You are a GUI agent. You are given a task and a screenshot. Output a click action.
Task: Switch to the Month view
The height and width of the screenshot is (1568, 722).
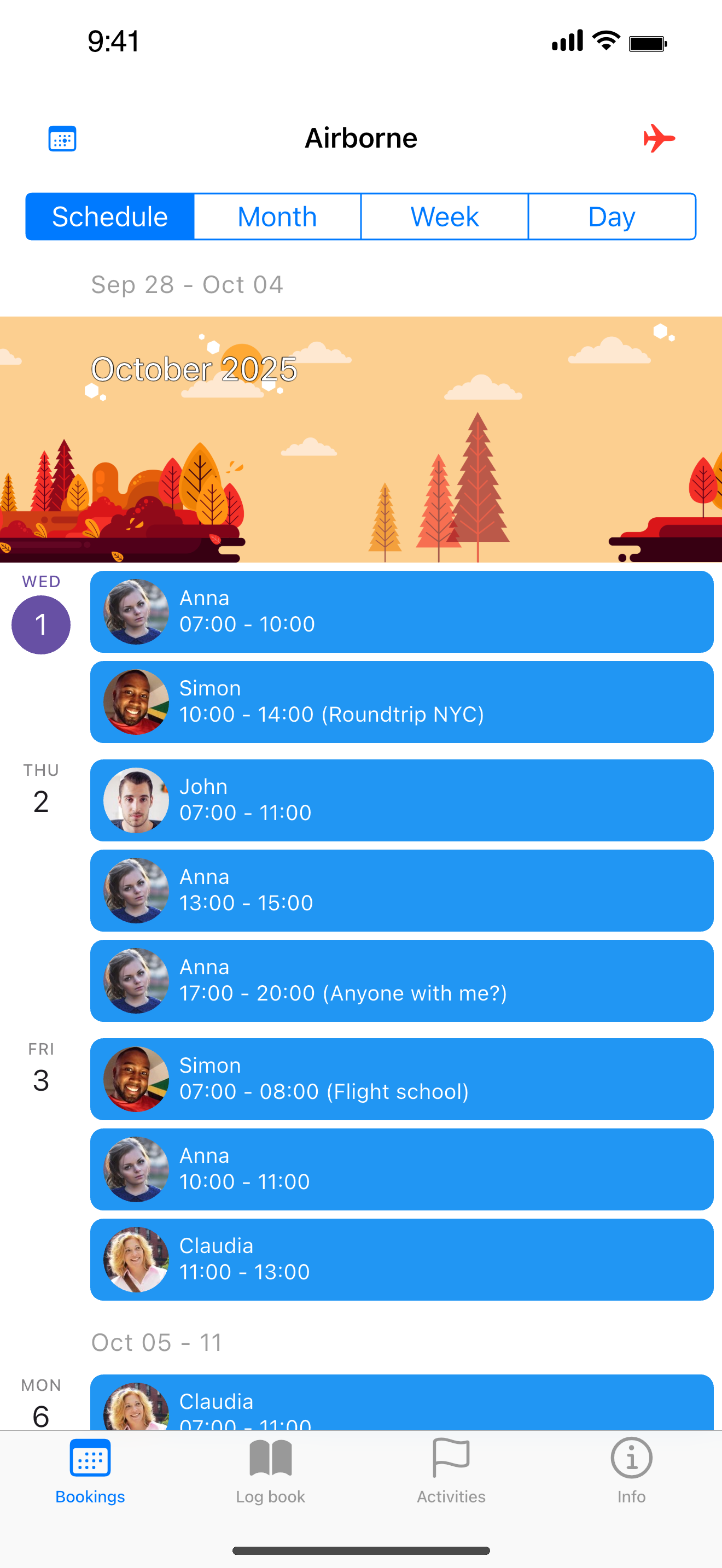tap(278, 217)
